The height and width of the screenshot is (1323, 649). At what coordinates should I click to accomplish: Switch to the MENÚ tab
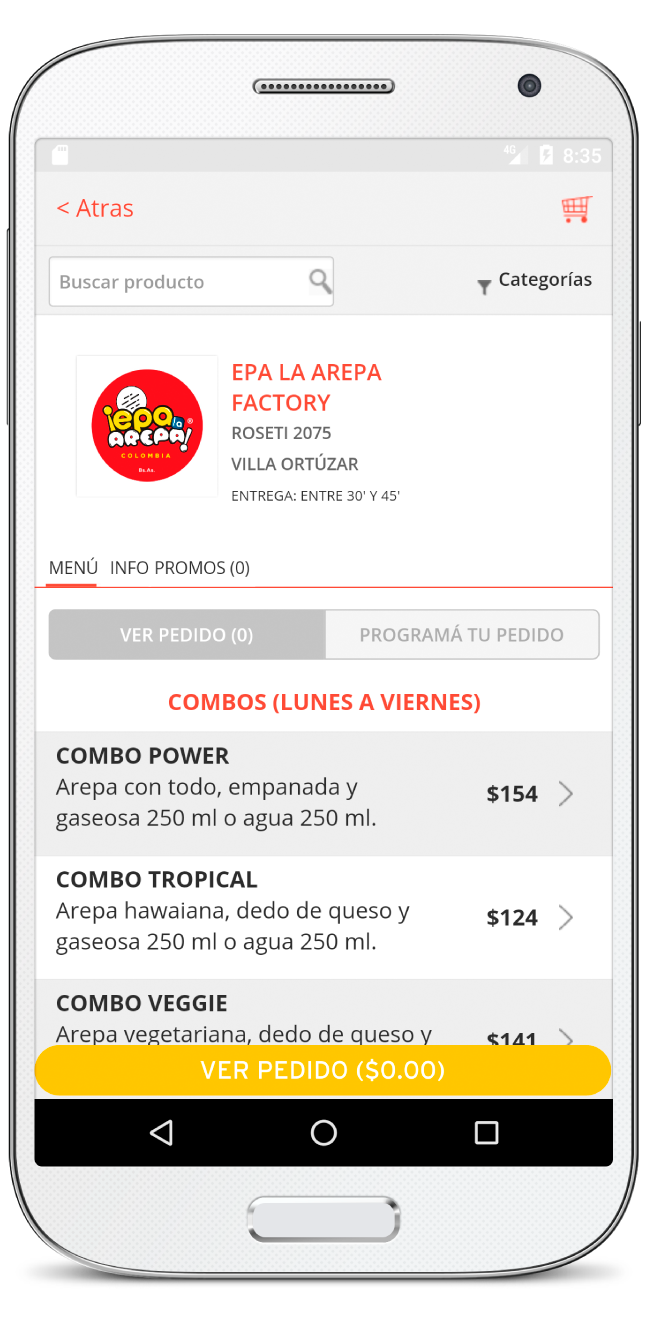click(x=72, y=568)
